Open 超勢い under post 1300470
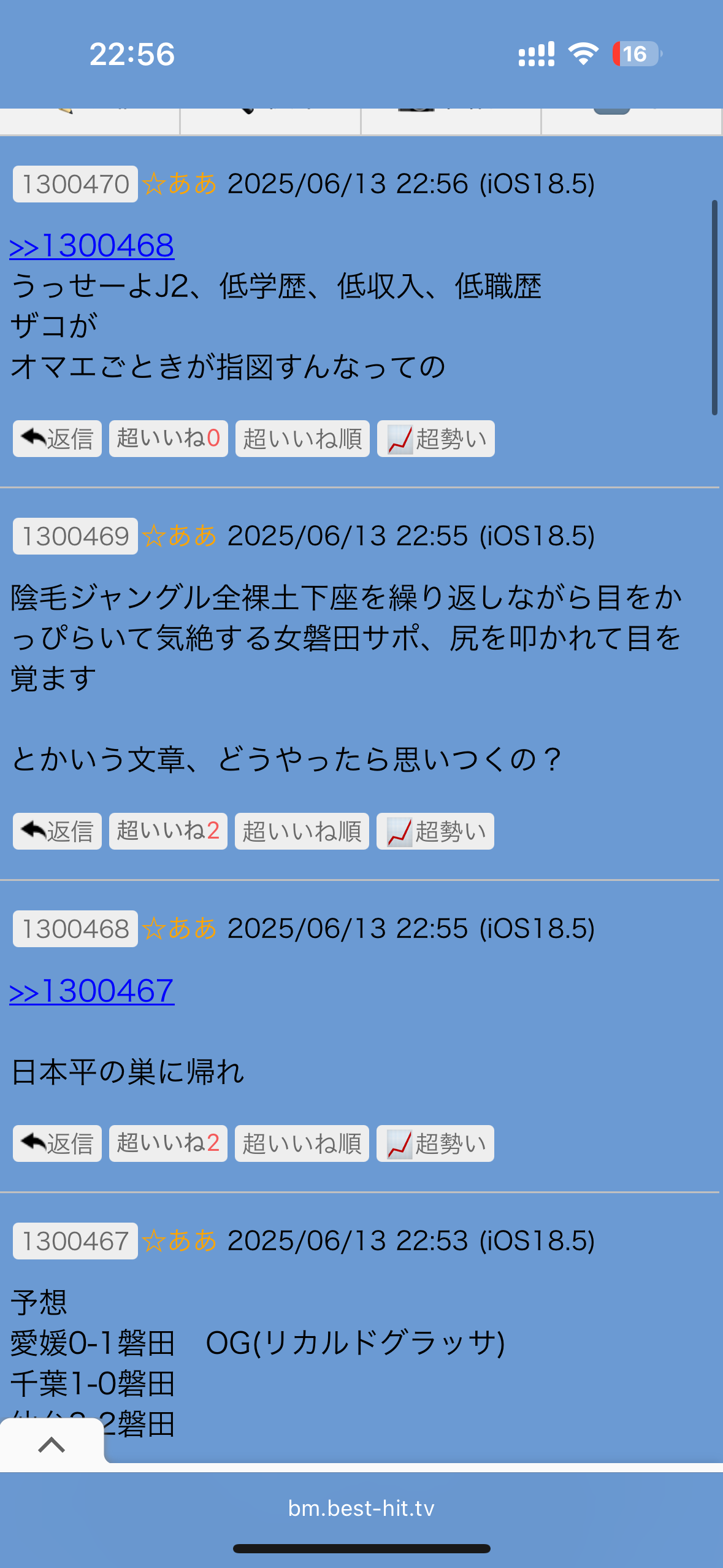723x1568 pixels. tap(435, 439)
